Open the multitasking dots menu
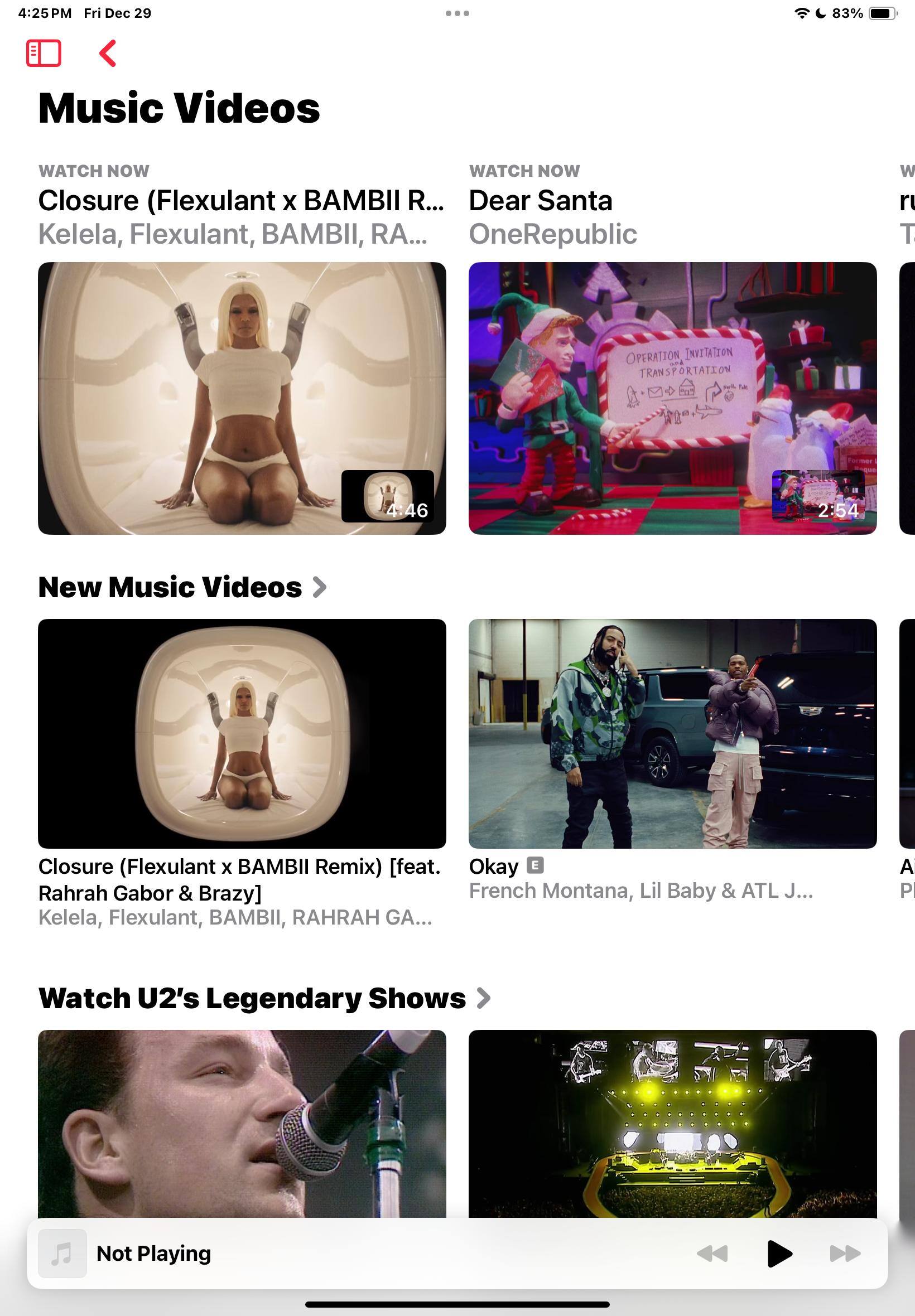The image size is (915, 1316). [x=457, y=13]
